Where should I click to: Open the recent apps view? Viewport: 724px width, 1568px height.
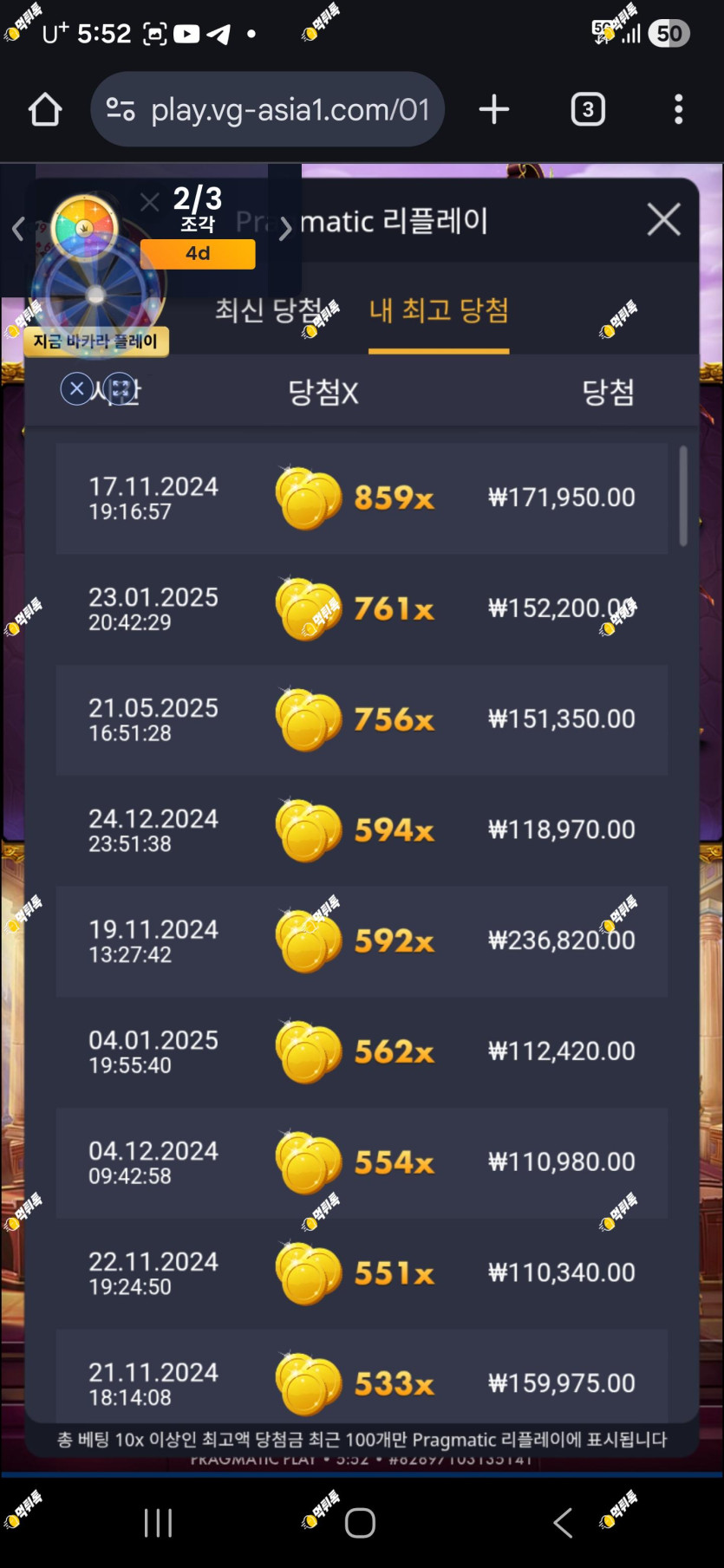click(x=158, y=1523)
